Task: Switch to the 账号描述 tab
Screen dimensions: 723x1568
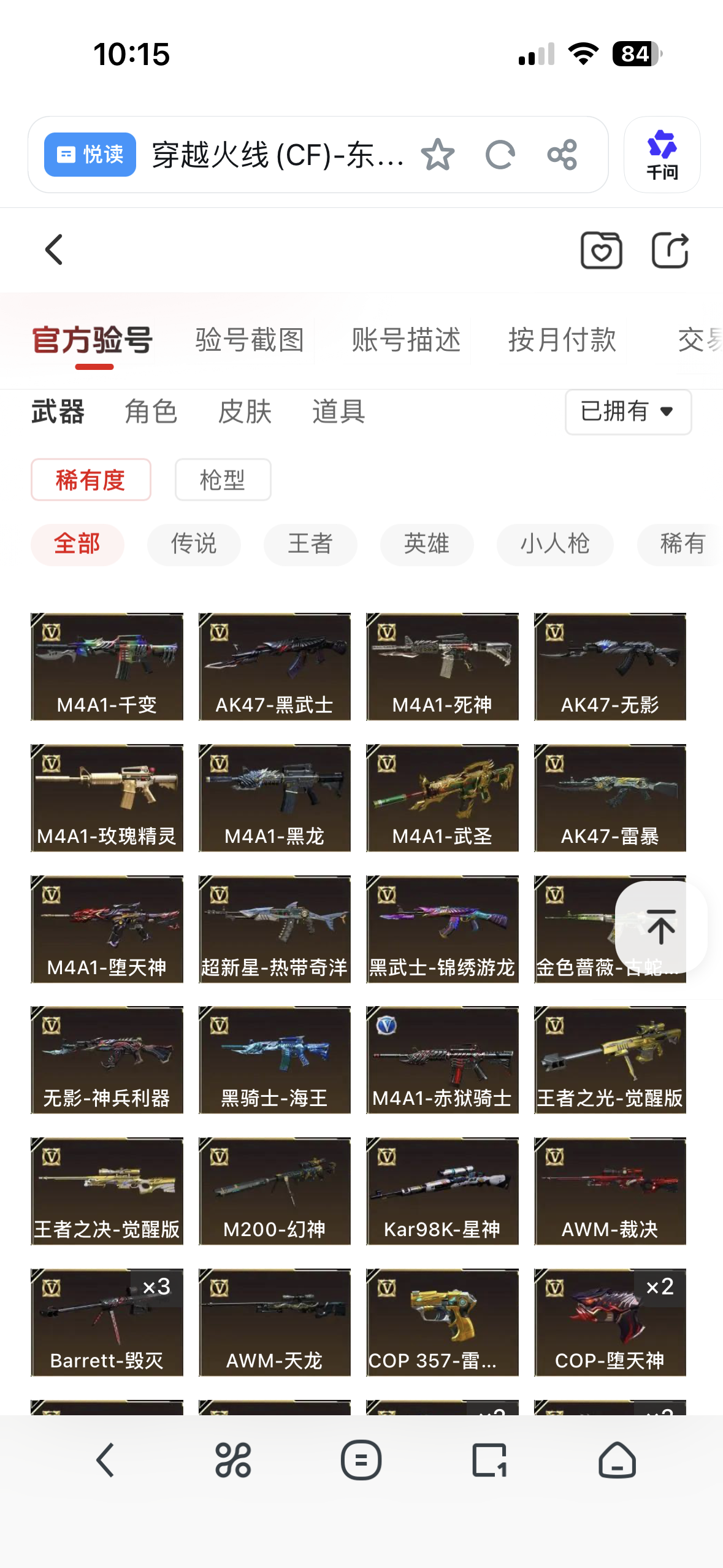Action: [406, 340]
